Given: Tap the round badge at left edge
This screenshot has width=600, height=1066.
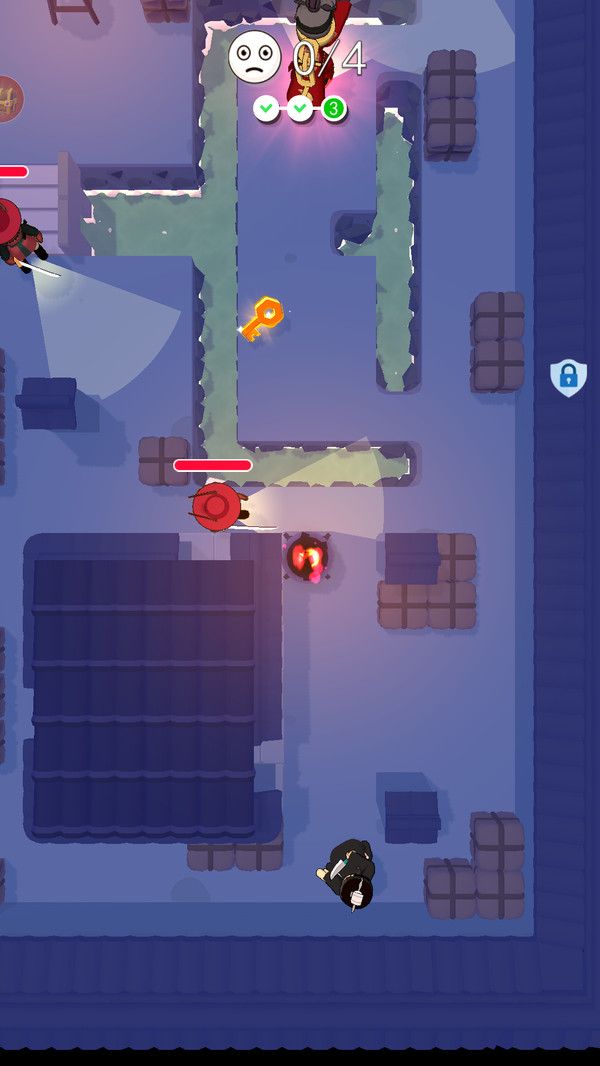Looking at the screenshot, I should (x=8, y=99).
